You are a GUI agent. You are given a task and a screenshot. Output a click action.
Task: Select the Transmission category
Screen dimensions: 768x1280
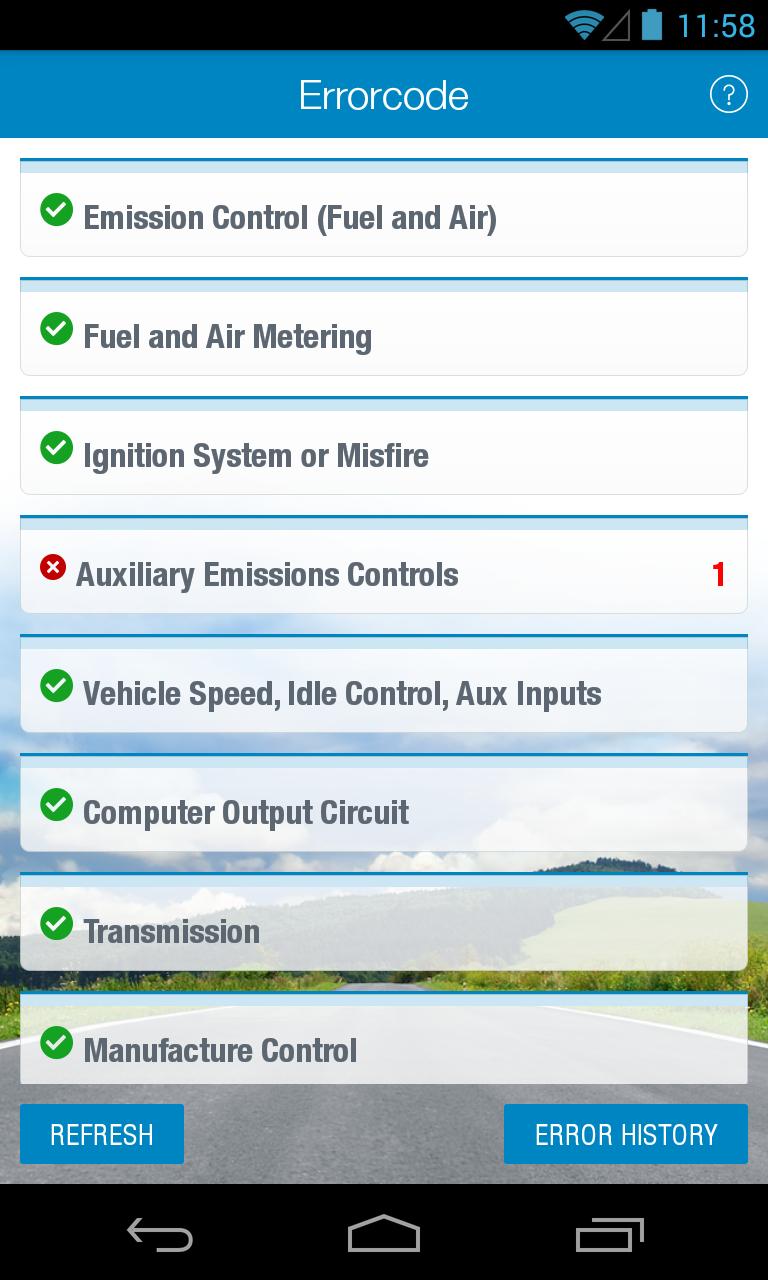[383, 930]
